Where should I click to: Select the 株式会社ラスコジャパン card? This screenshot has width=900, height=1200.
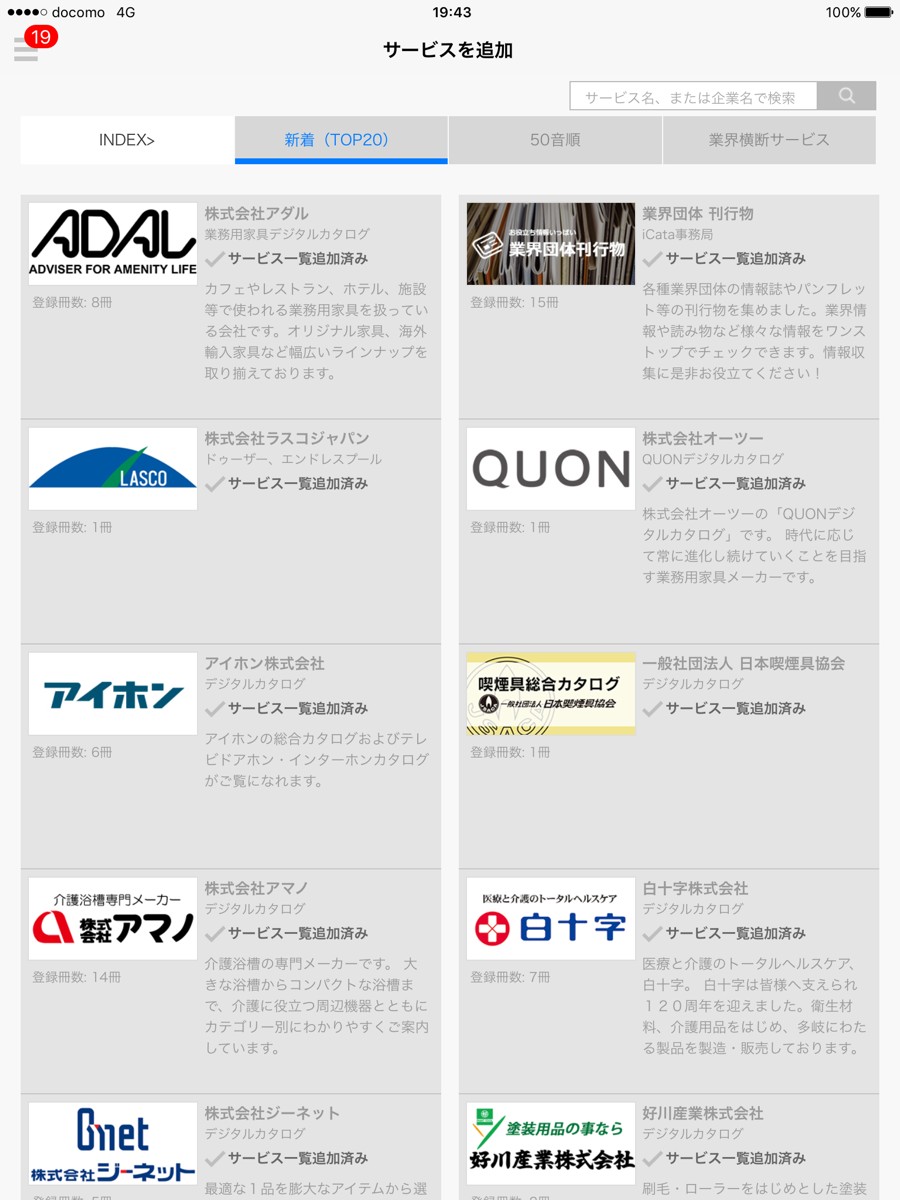(x=230, y=531)
